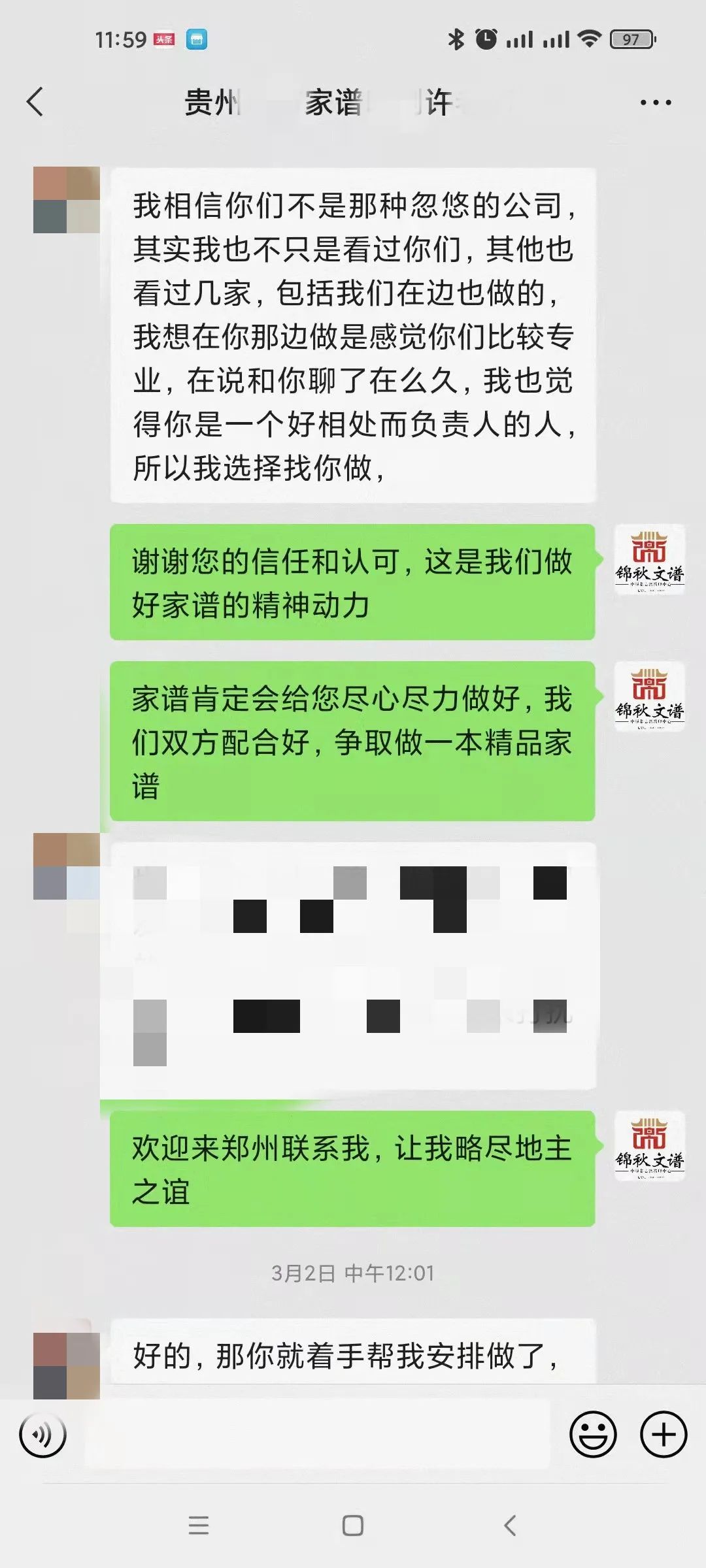Tap the 头条 notification icon in status bar

pos(163,39)
